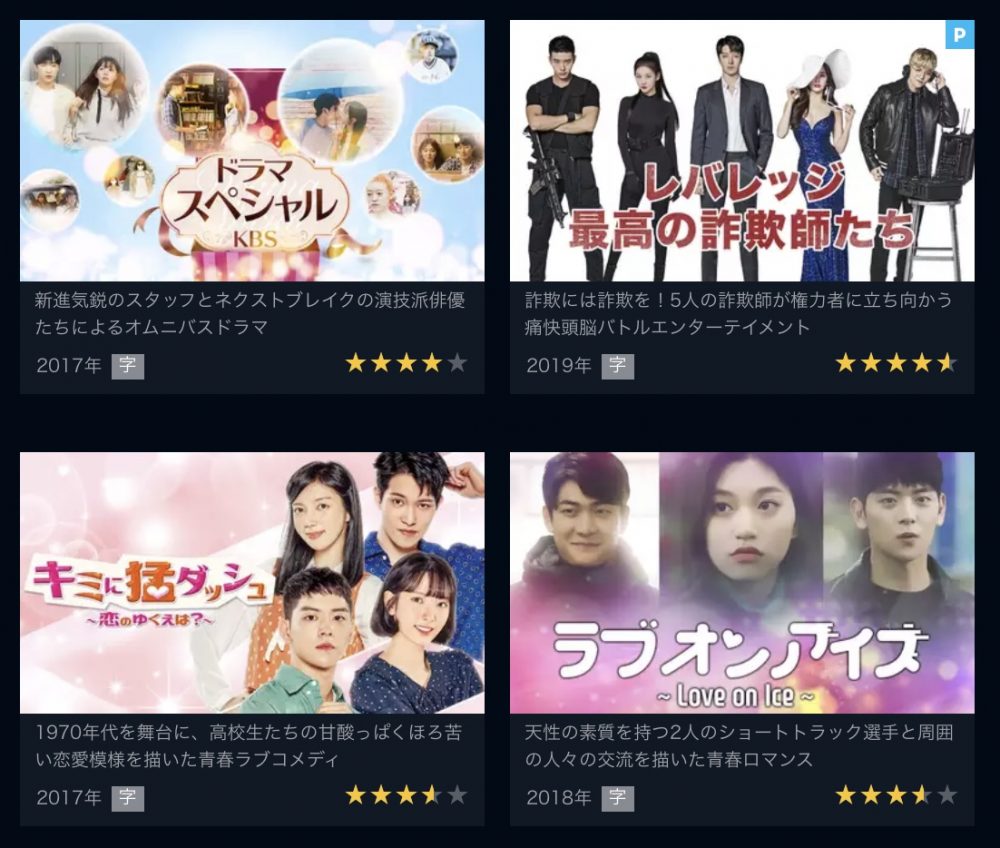
Task: Open the ドラマスペシャル KBS drama card
Action: (252, 151)
